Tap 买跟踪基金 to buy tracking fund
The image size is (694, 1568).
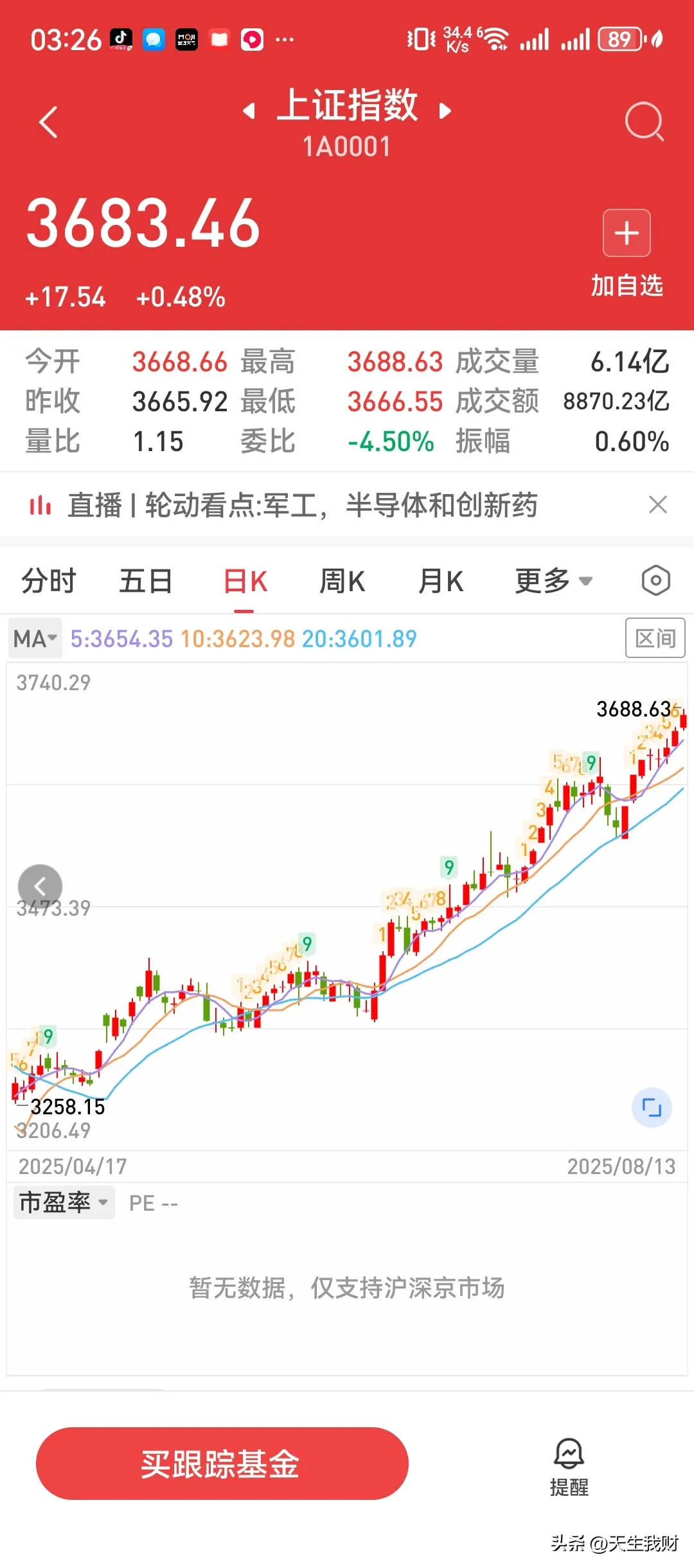click(x=222, y=1464)
